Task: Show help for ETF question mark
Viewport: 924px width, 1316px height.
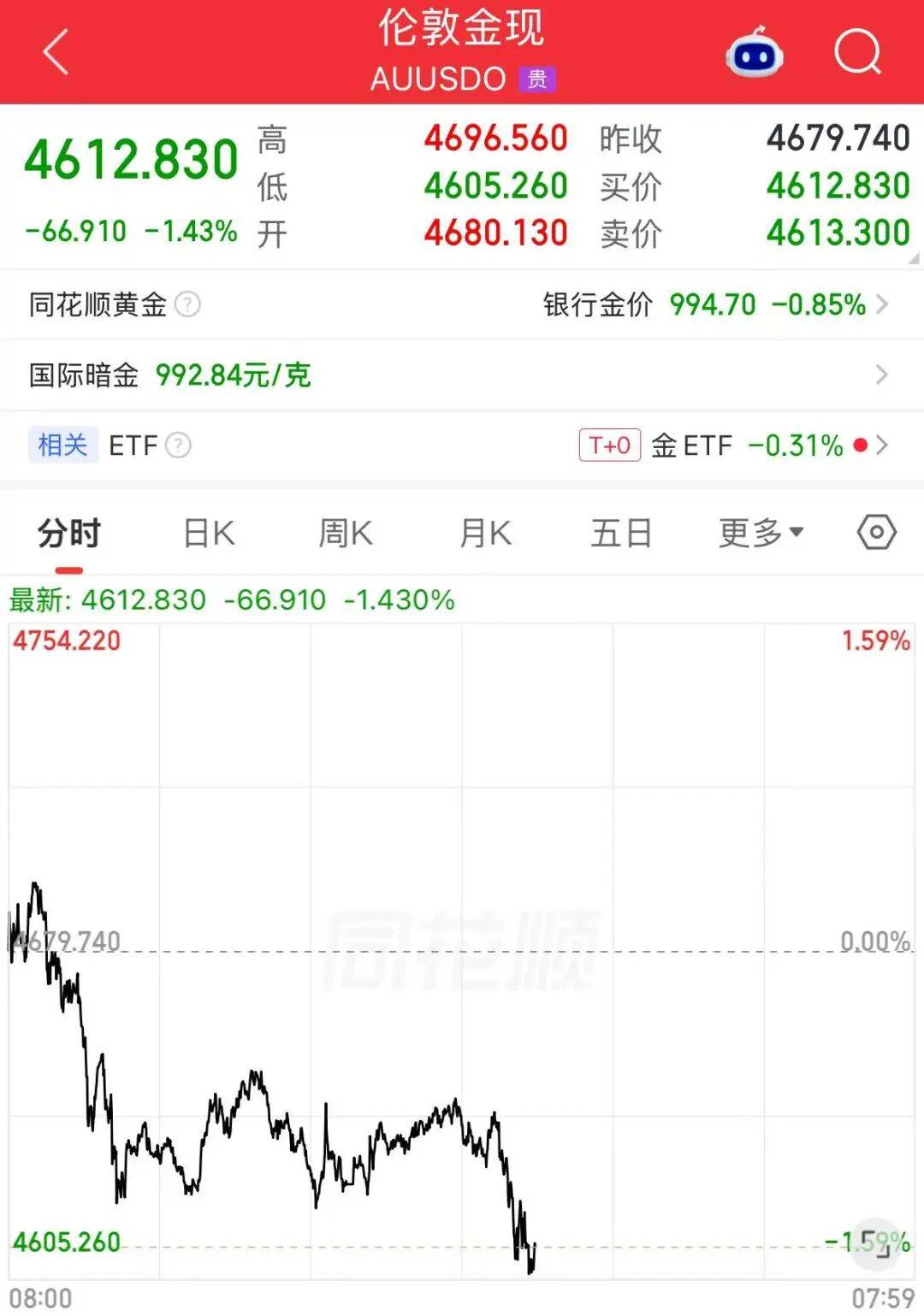Action: click(x=178, y=446)
